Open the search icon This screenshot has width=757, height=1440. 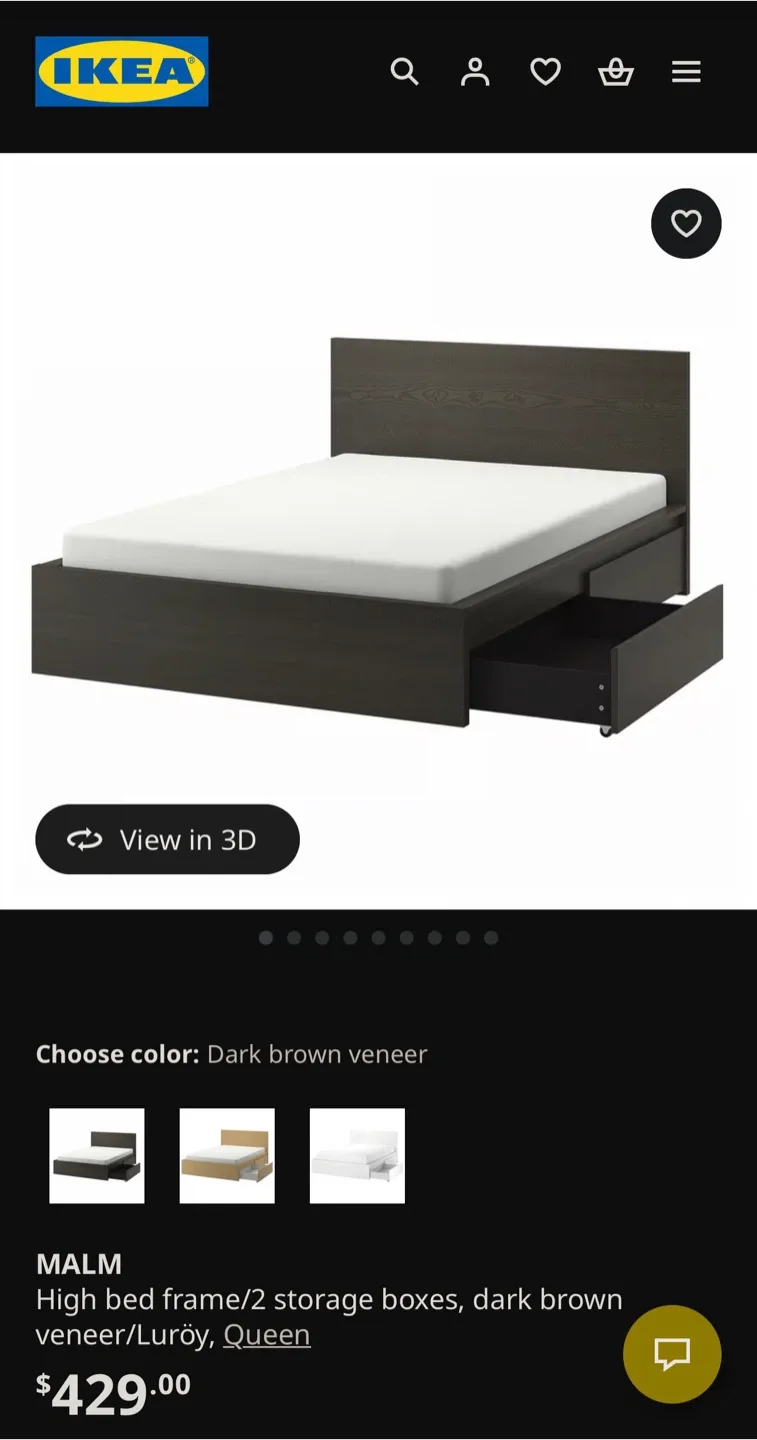[x=404, y=71]
